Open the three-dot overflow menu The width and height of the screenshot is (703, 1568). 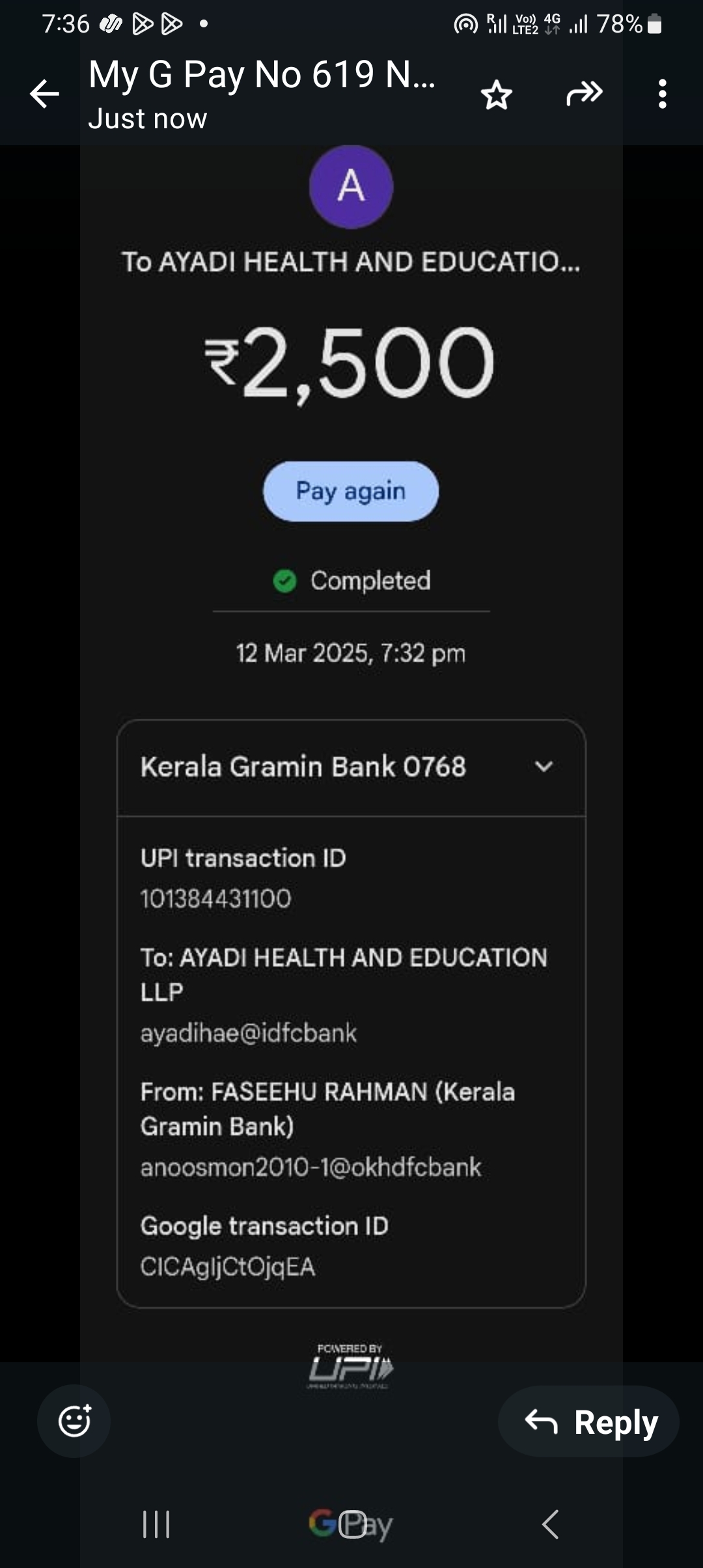click(x=662, y=94)
